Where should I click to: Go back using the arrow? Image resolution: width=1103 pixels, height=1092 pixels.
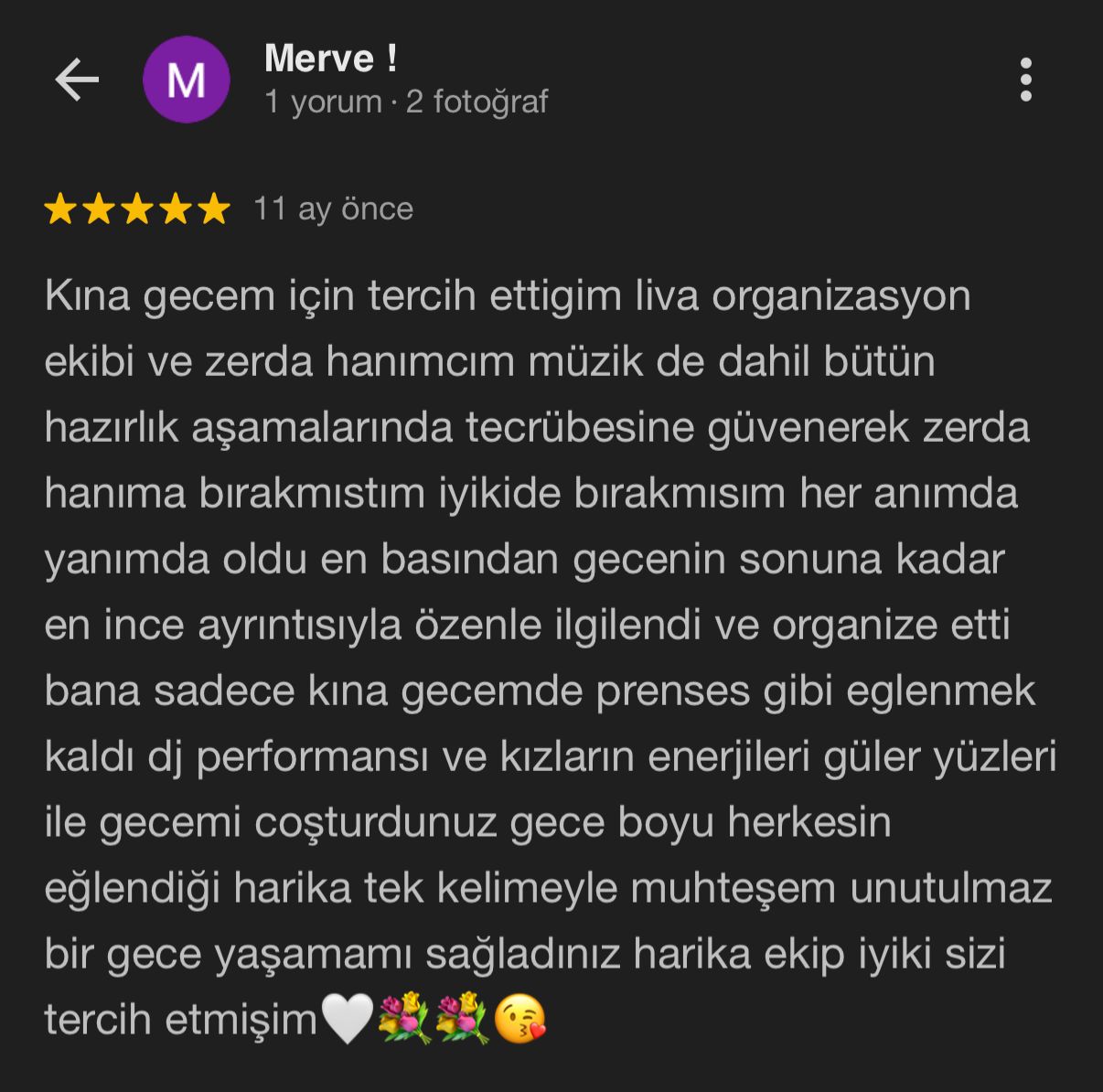(77, 80)
